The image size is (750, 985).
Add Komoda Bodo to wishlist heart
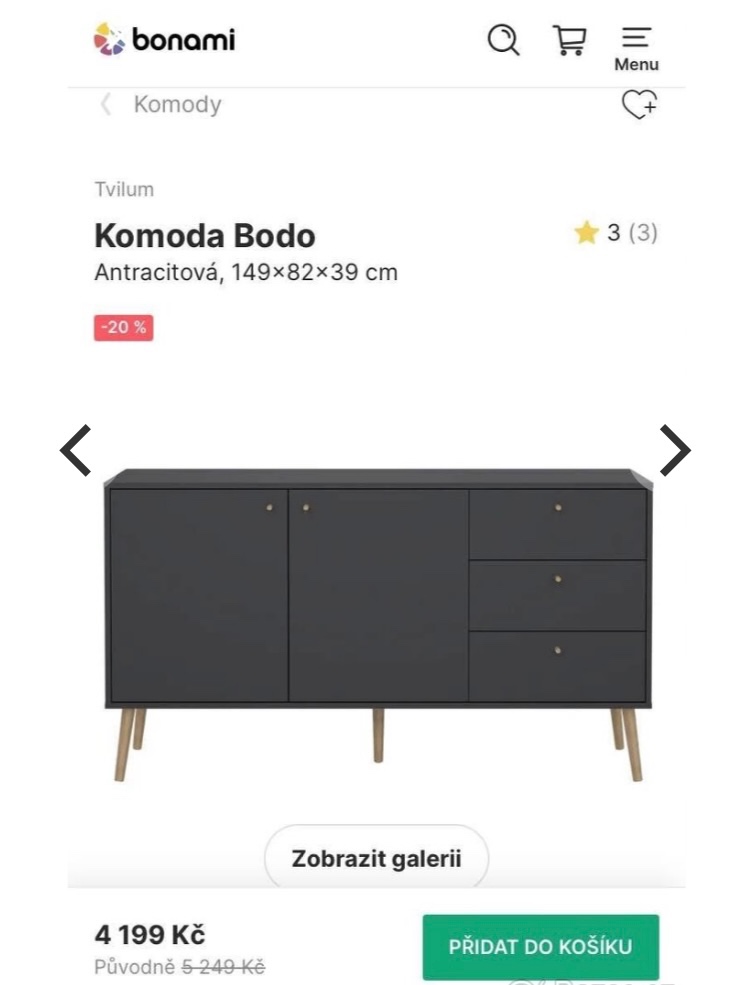(x=639, y=104)
